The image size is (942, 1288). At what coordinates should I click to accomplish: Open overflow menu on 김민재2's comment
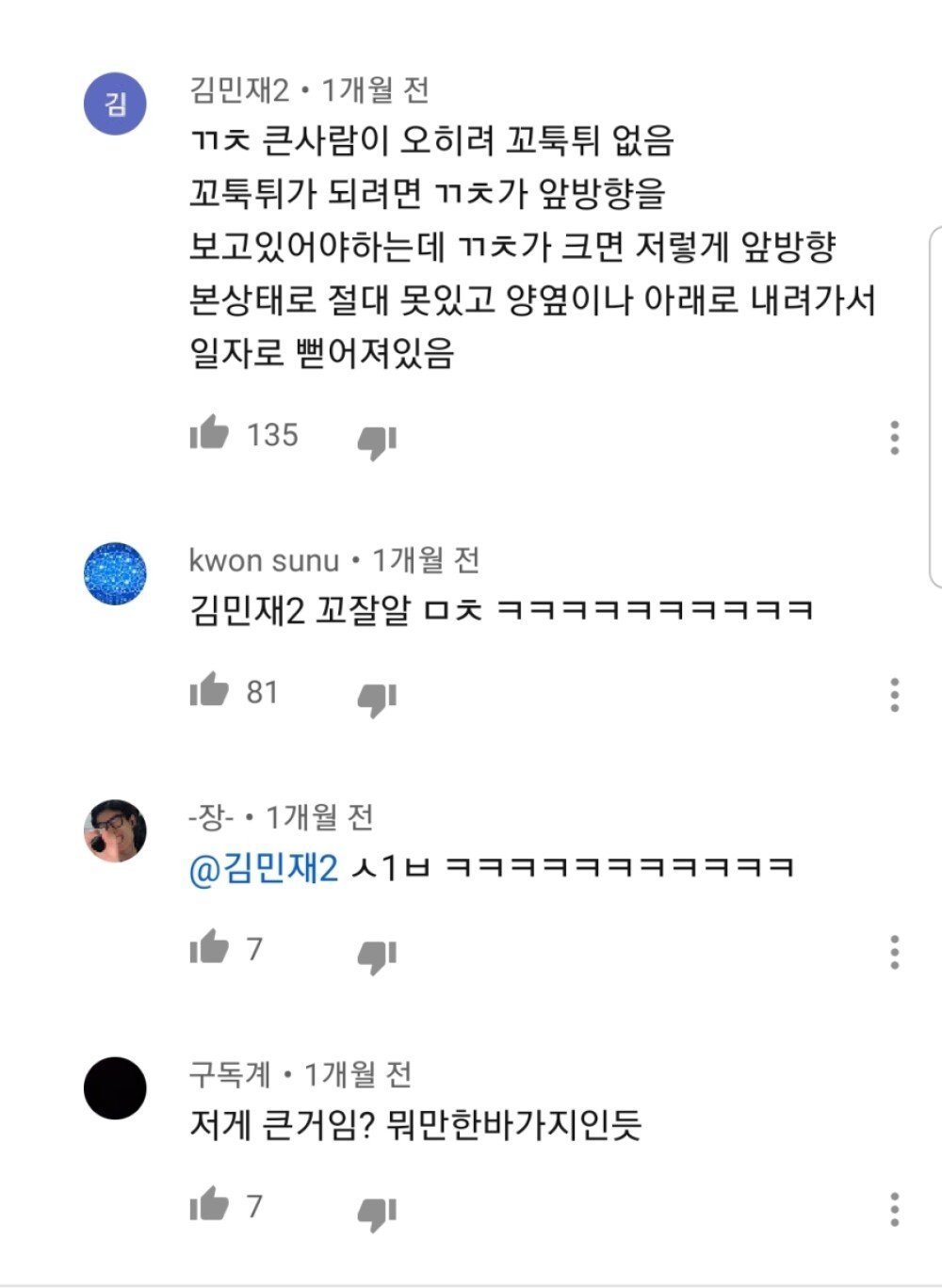894,438
